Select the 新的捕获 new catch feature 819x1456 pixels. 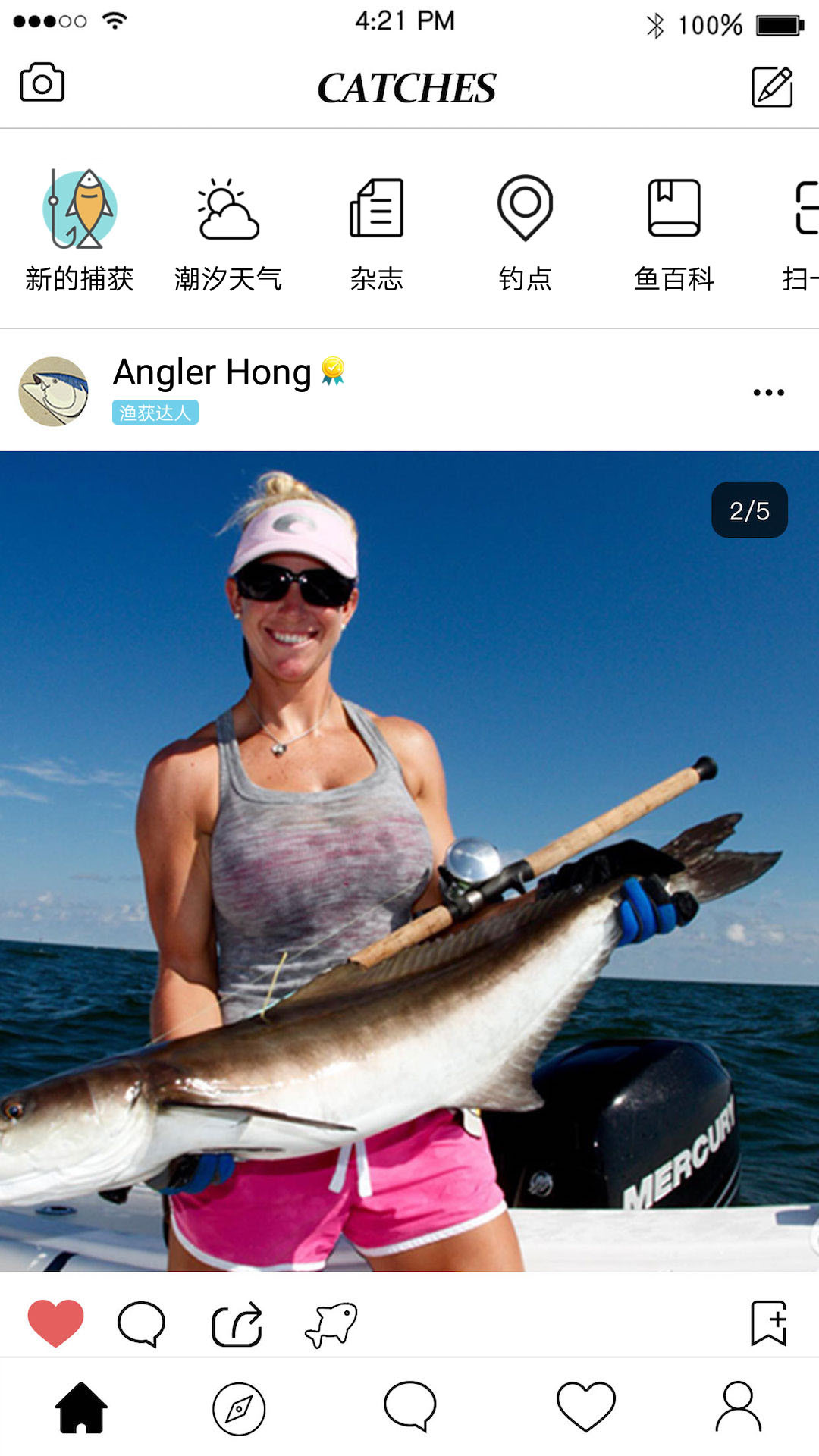[80, 227]
